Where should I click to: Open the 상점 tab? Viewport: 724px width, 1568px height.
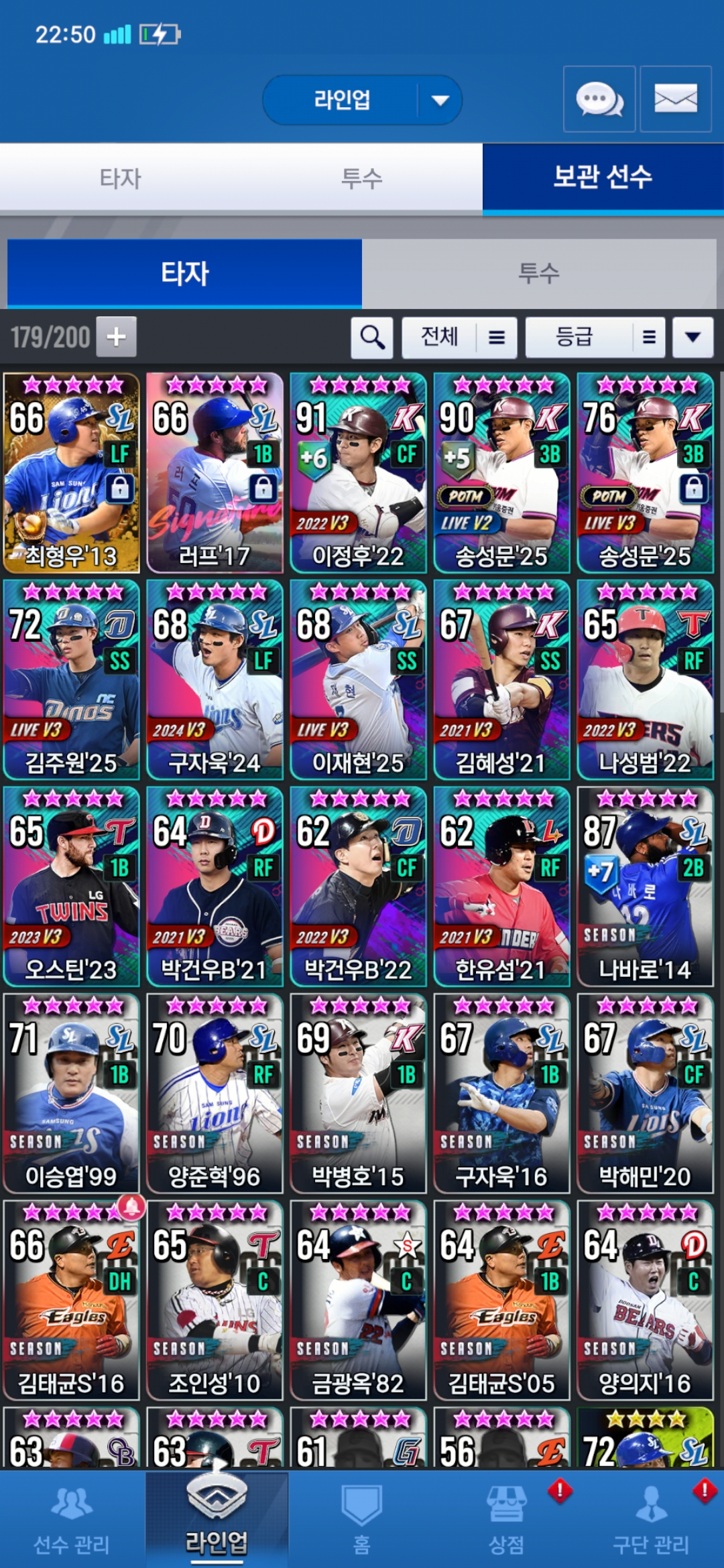coord(506,1518)
